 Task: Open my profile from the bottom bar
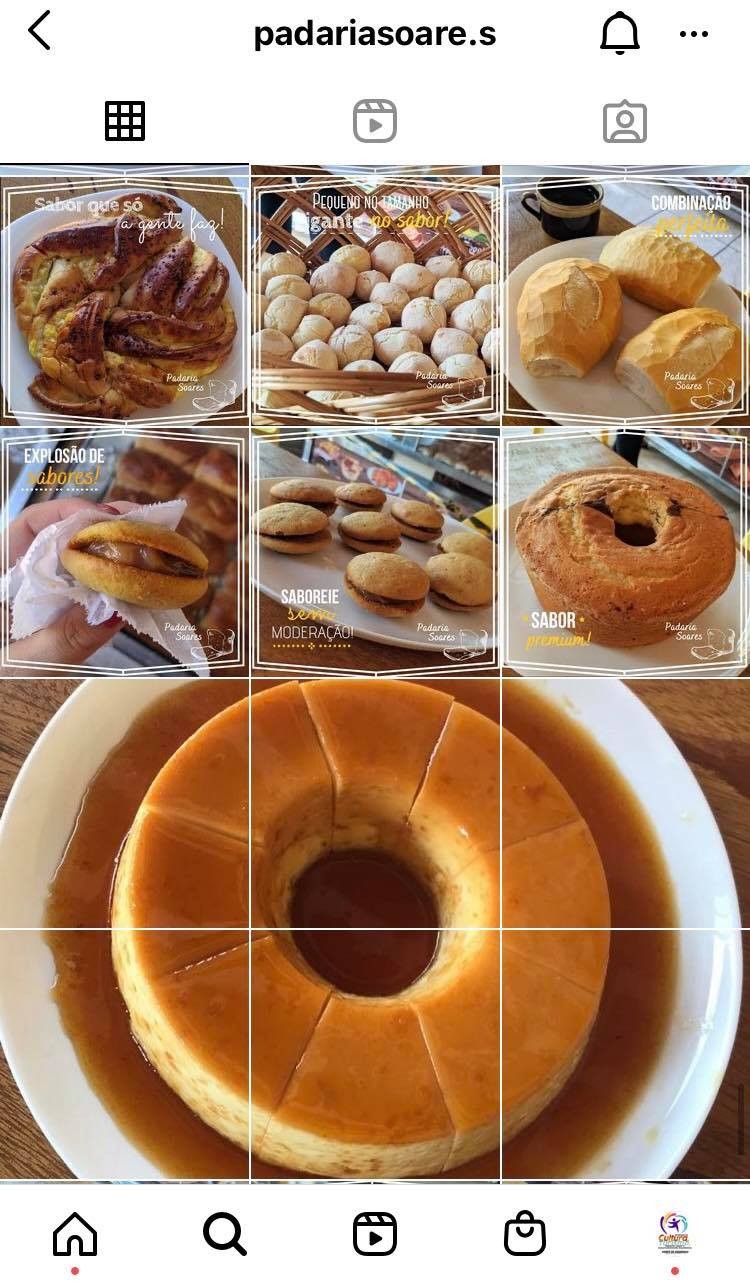click(x=675, y=1233)
